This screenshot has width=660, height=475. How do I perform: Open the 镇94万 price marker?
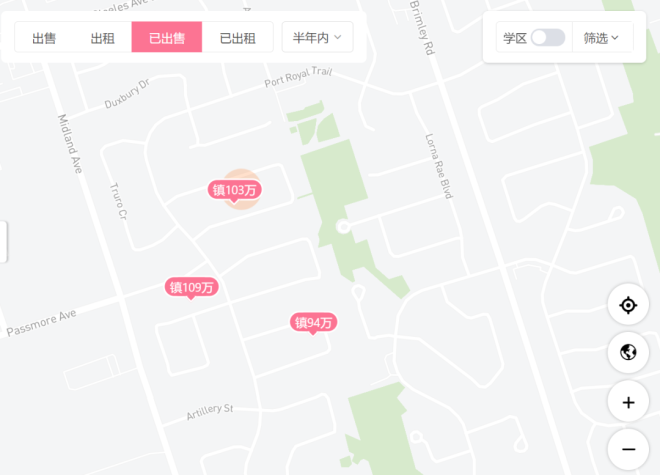[x=313, y=322]
